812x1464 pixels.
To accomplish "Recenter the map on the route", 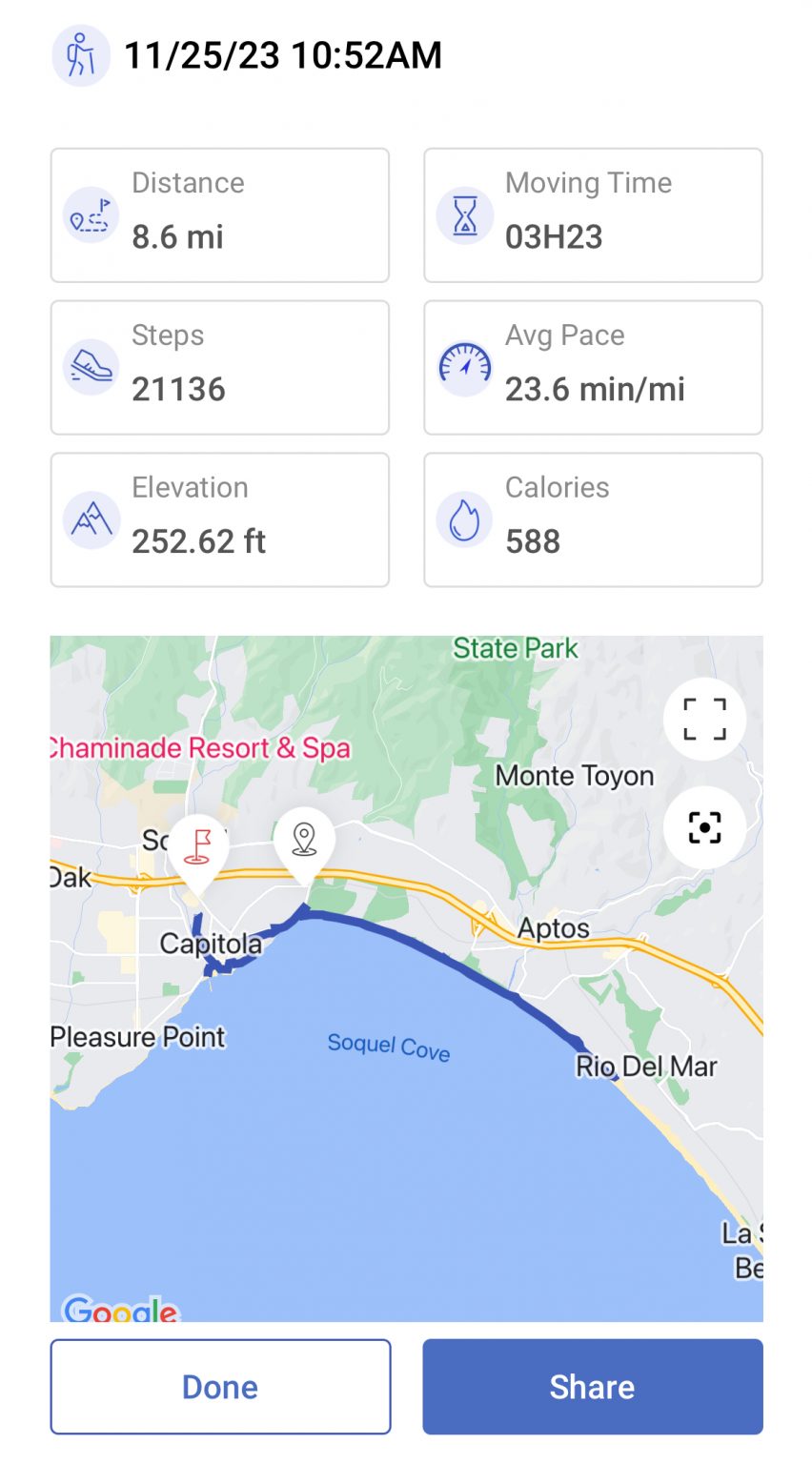I will [704, 827].
